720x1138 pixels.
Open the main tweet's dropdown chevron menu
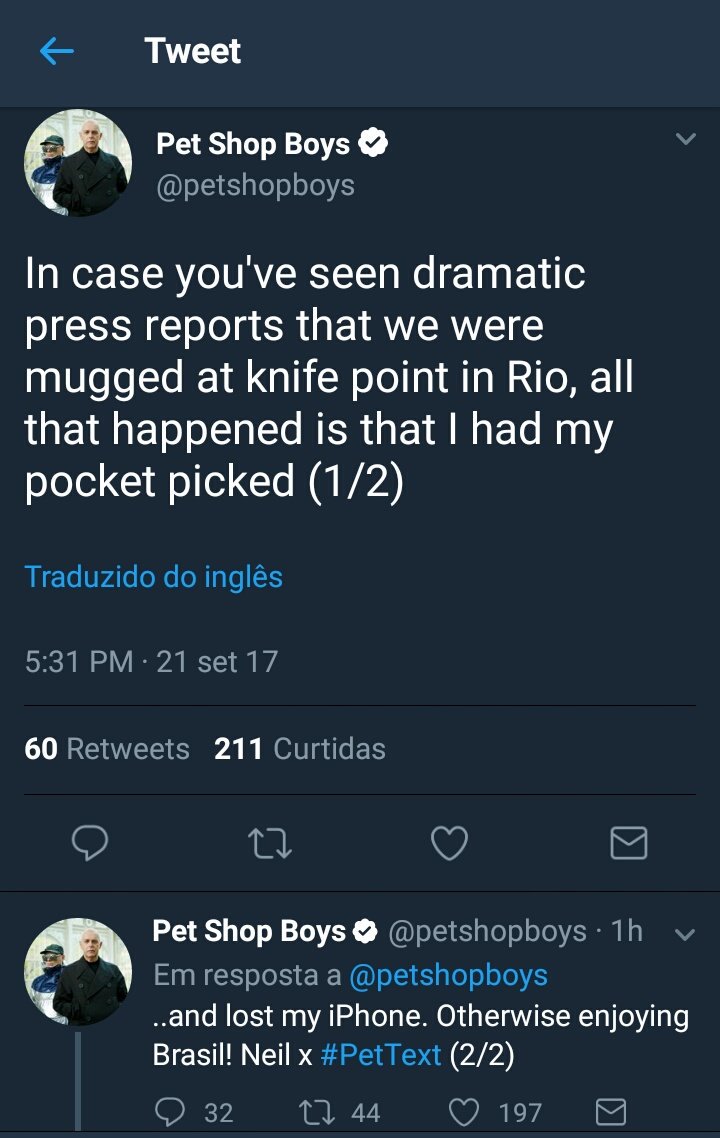685,139
